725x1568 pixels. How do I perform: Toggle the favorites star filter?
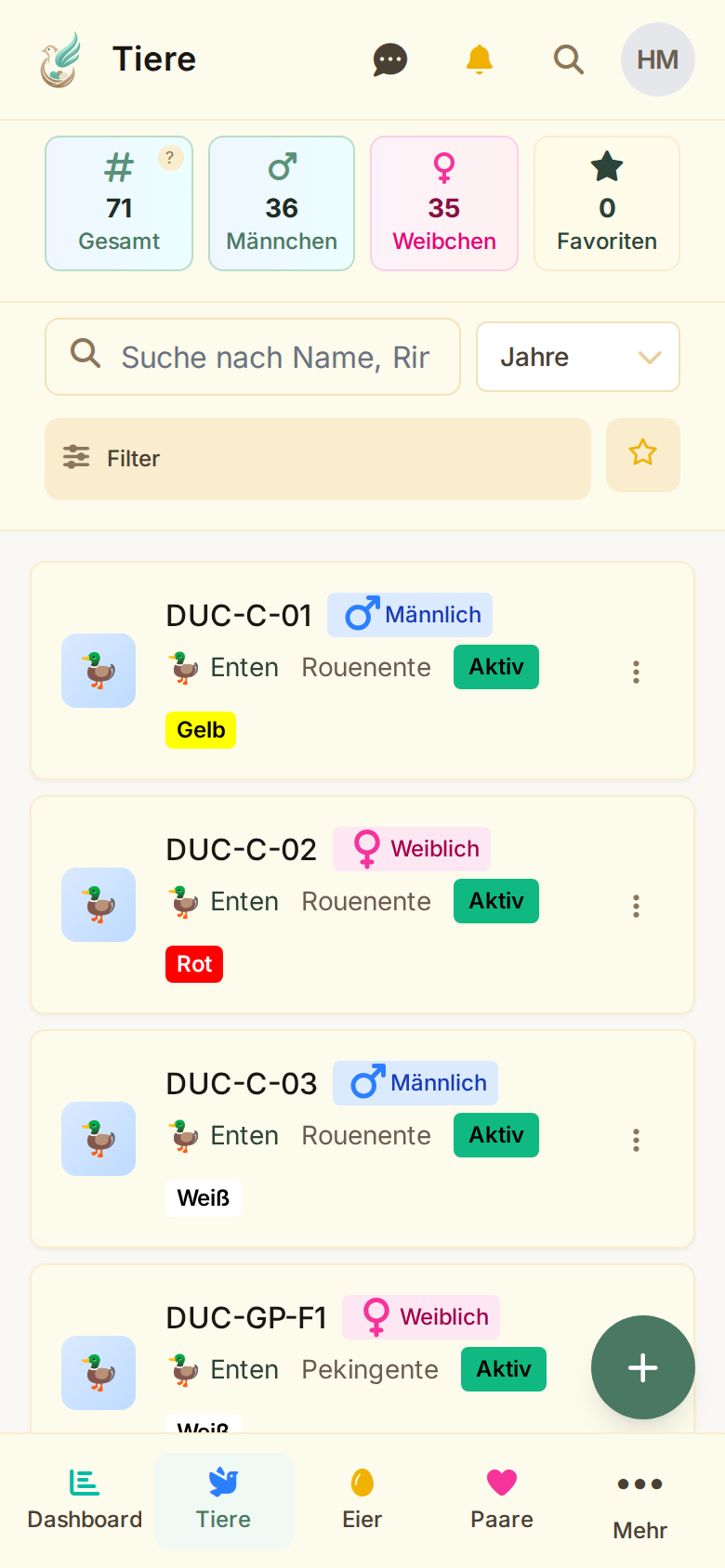642,454
